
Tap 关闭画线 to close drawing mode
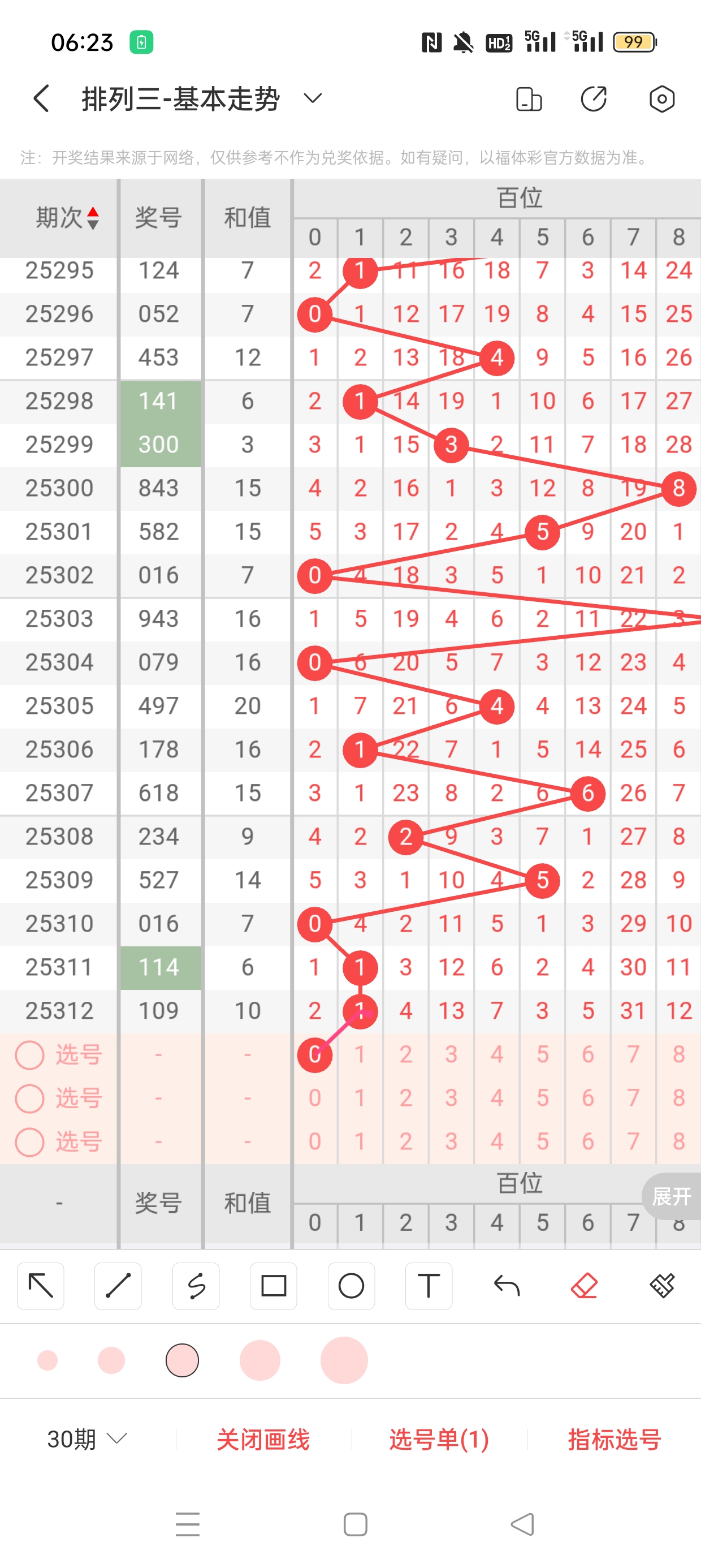263,1439
